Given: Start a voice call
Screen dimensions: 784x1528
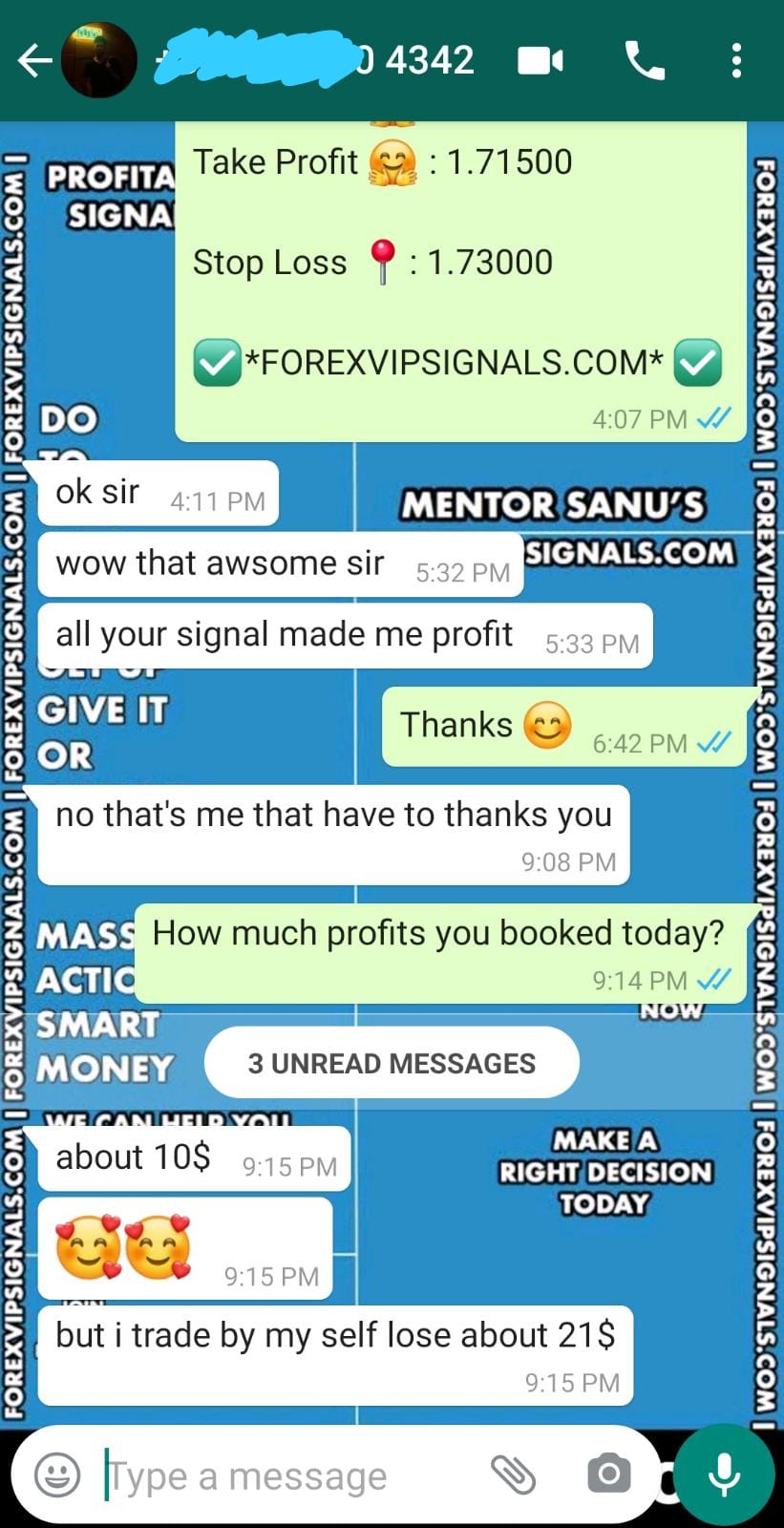Looking at the screenshot, I should [x=645, y=61].
